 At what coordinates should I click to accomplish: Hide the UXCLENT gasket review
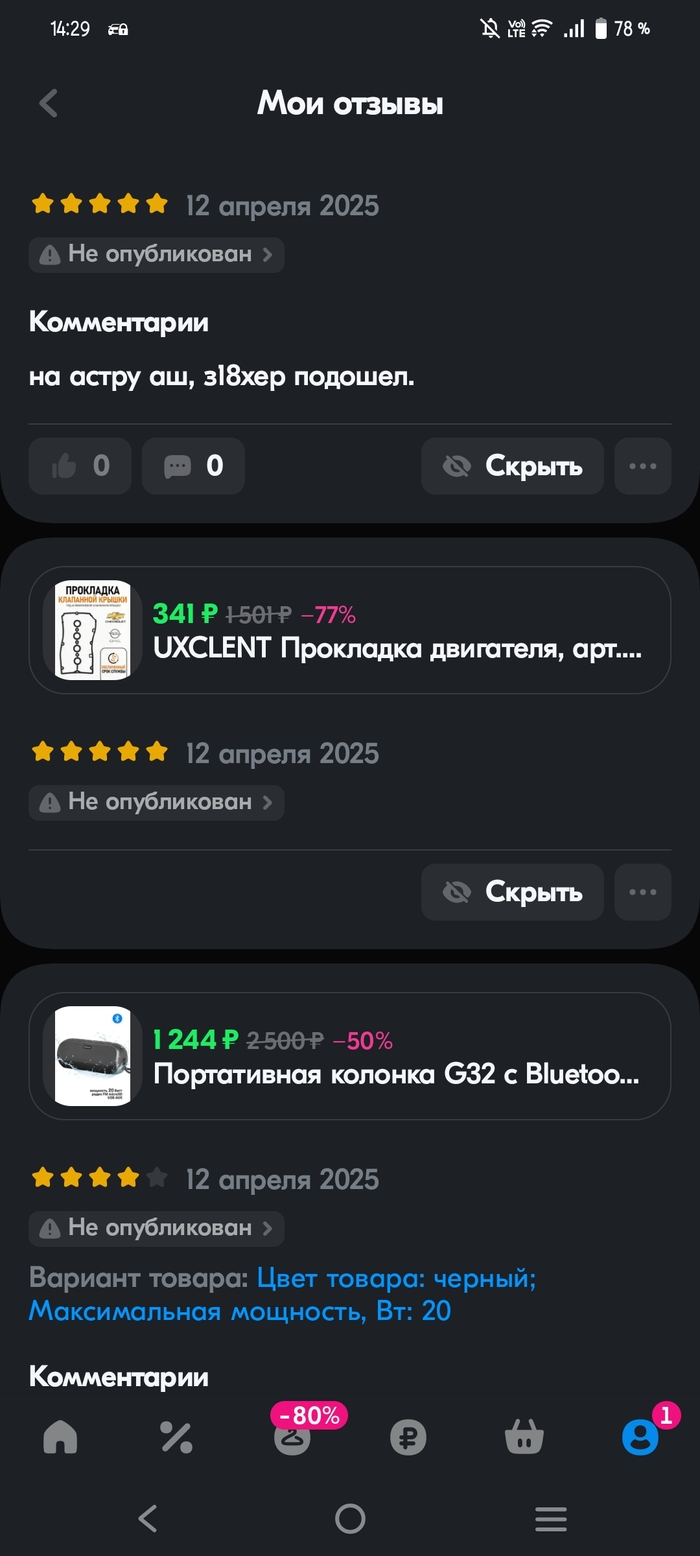coord(512,892)
